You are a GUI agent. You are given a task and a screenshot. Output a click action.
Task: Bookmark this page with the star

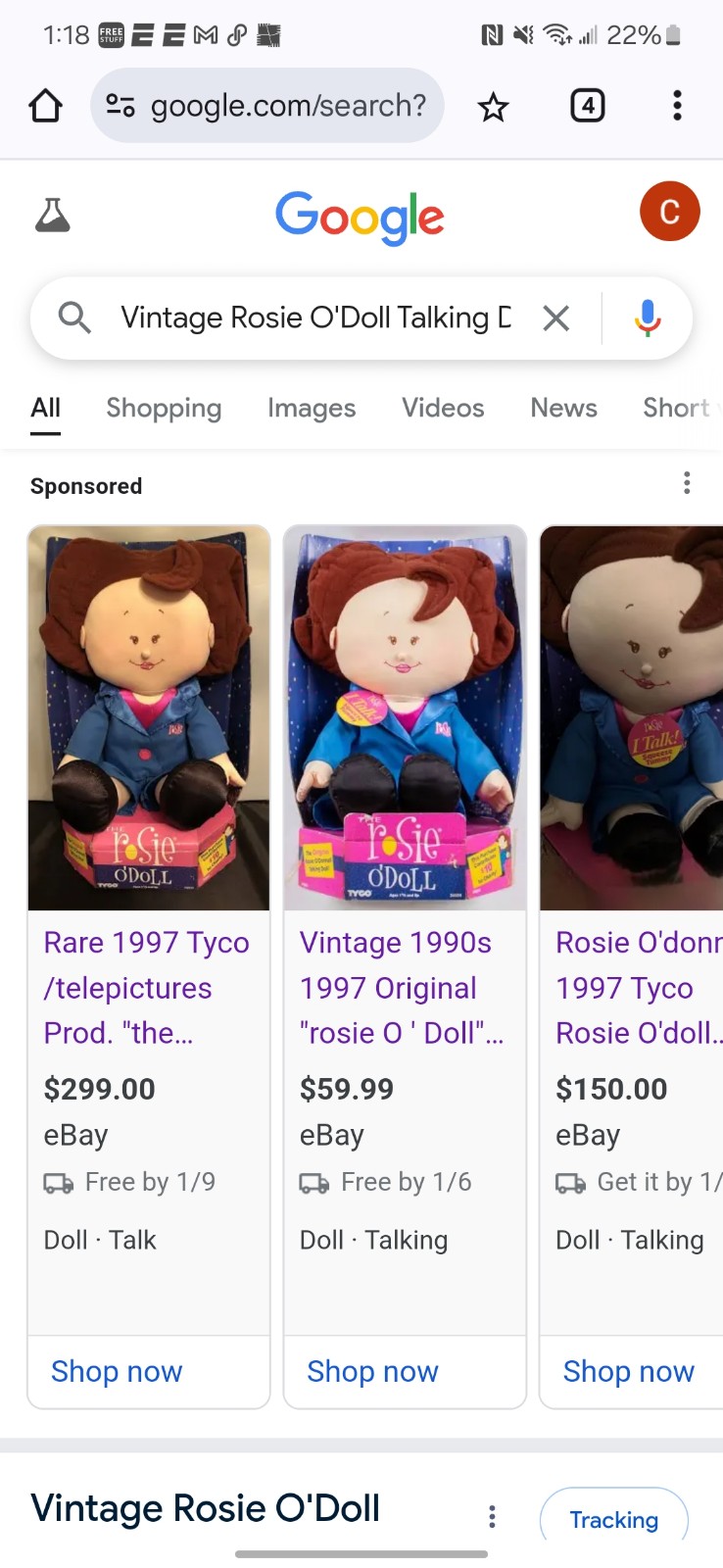[x=493, y=106]
